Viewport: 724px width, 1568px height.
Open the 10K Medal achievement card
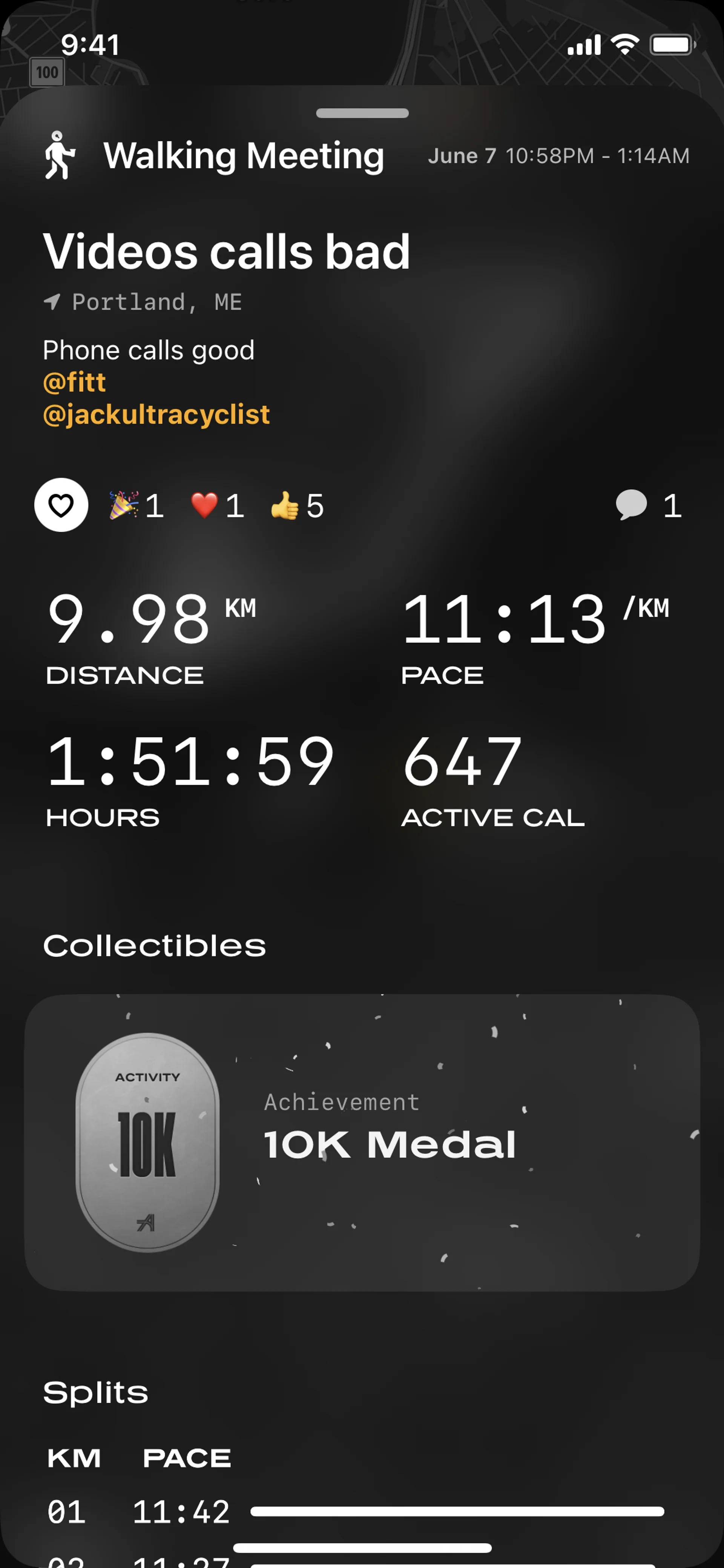pyautogui.click(x=362, y=1143)
